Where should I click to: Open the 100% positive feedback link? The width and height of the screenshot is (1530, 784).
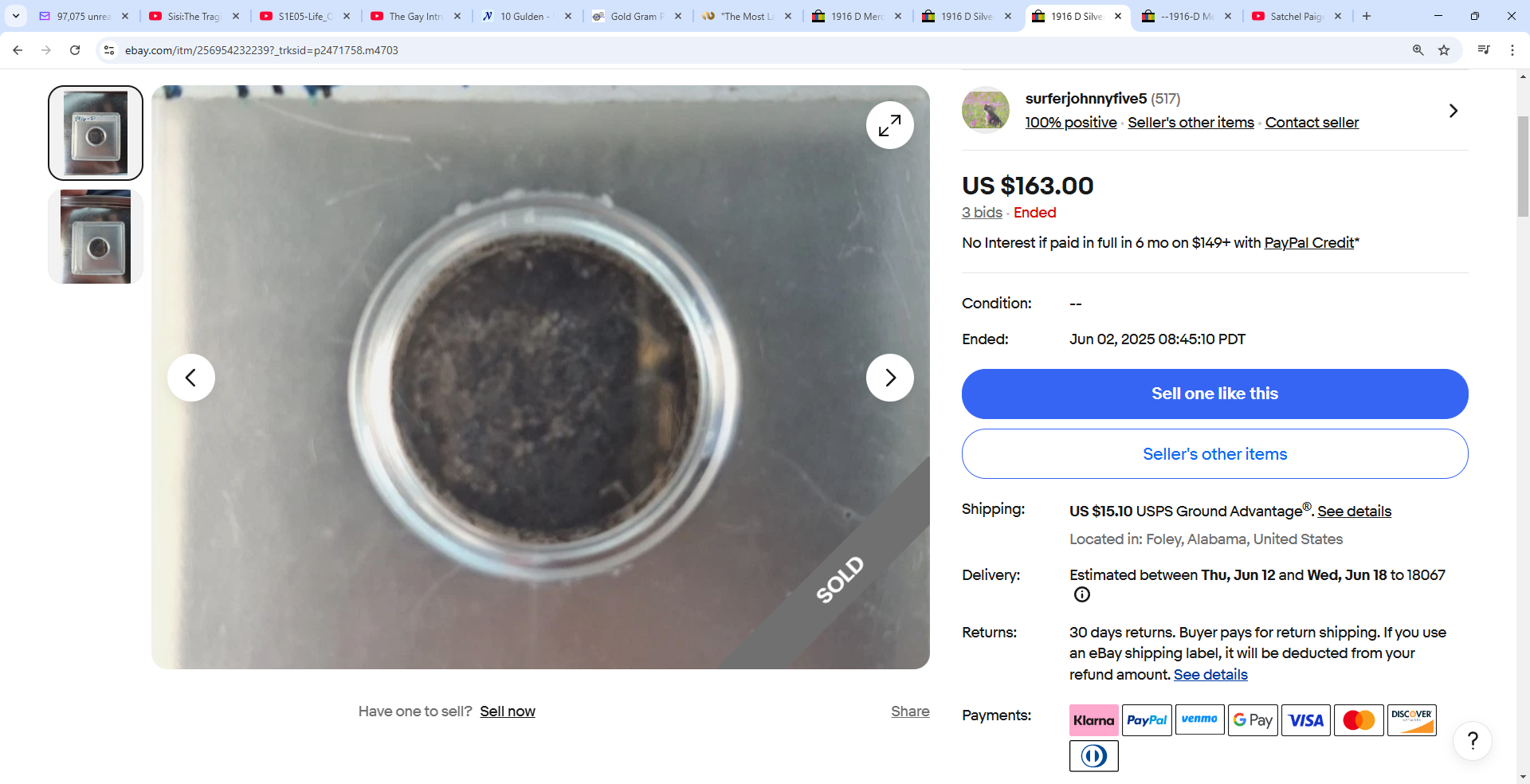click(x=1070, y=123)
